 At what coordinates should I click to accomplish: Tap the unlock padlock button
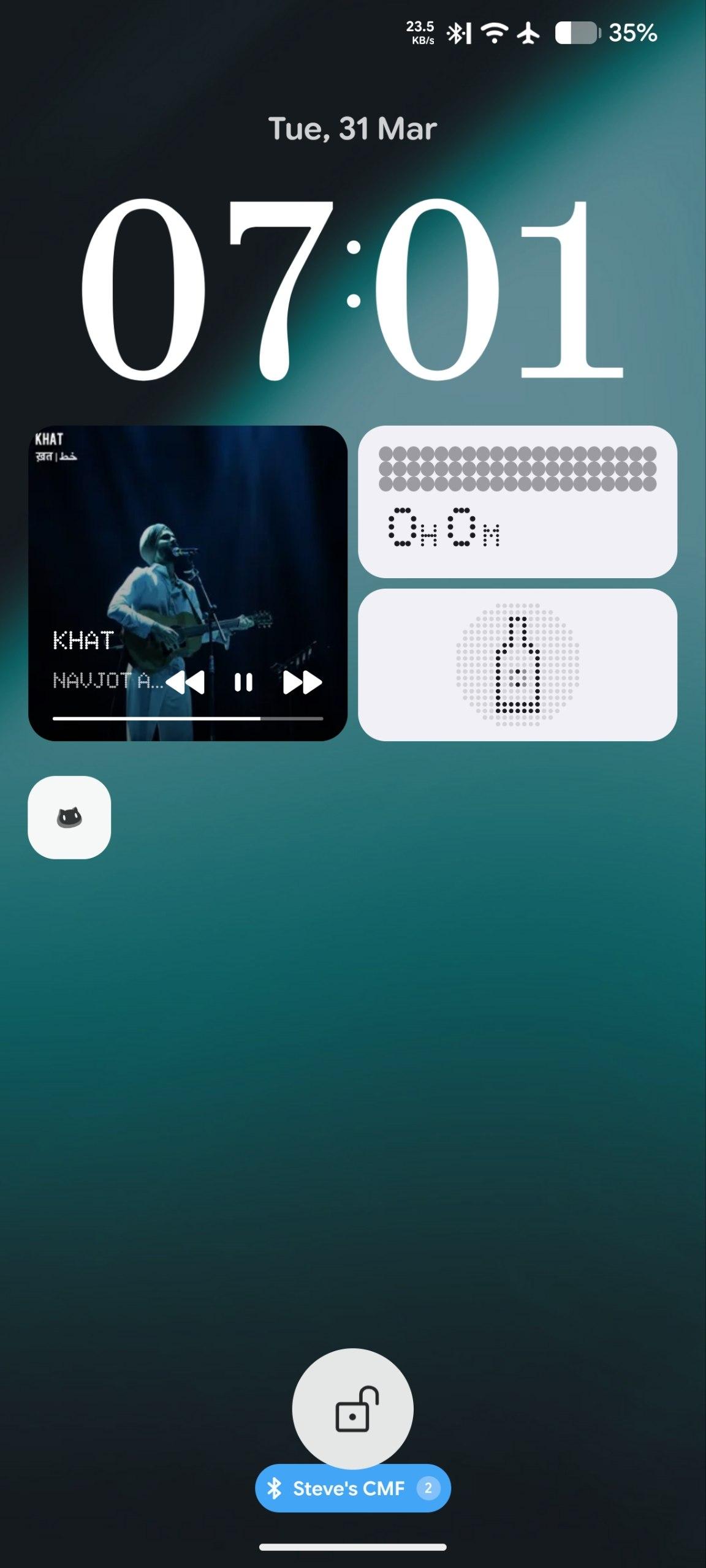pos(353,1409)
